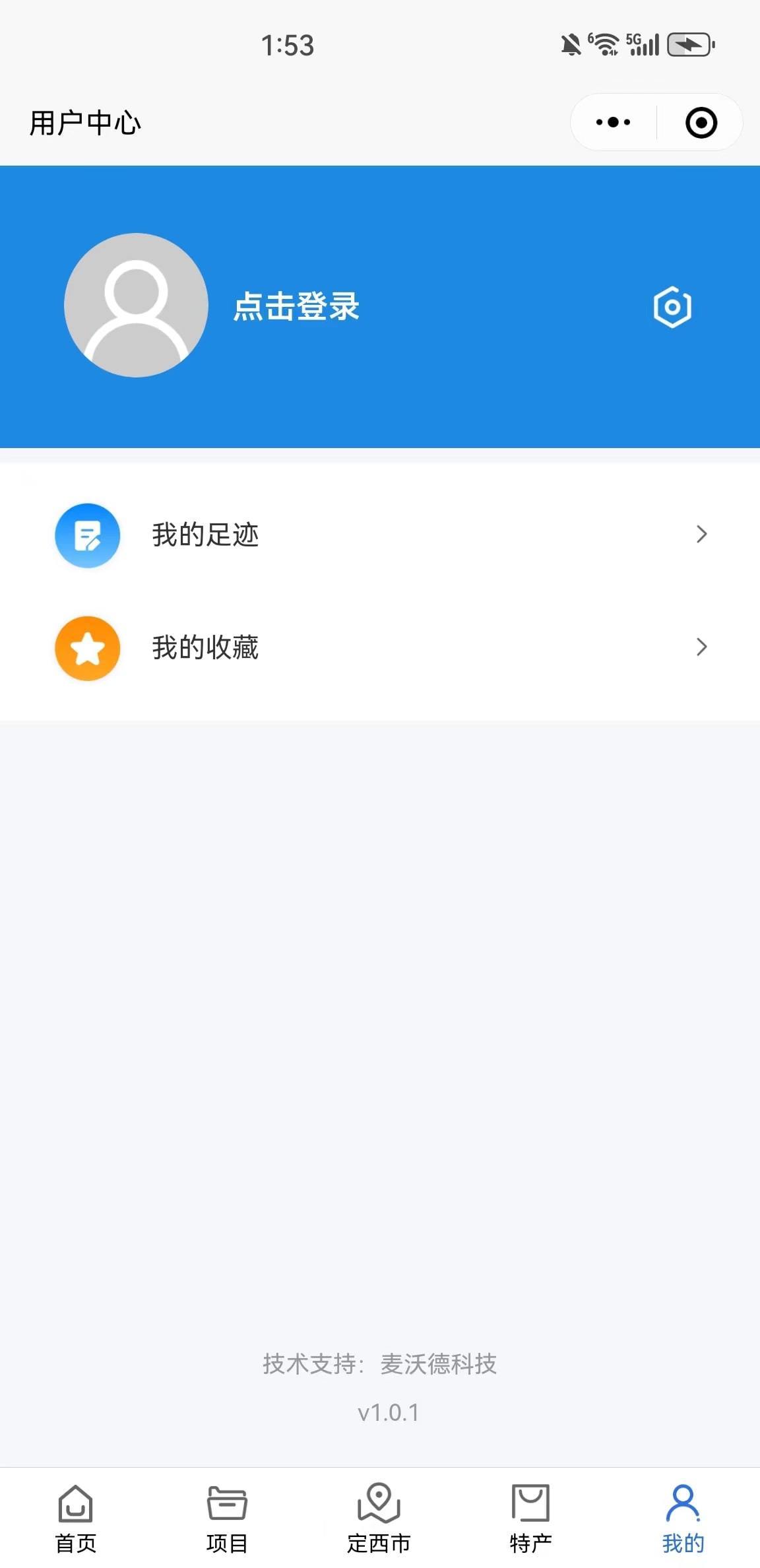
Task: Switch to the 特产 tab
Action: pyautogui.click(x=531, y=1519)
